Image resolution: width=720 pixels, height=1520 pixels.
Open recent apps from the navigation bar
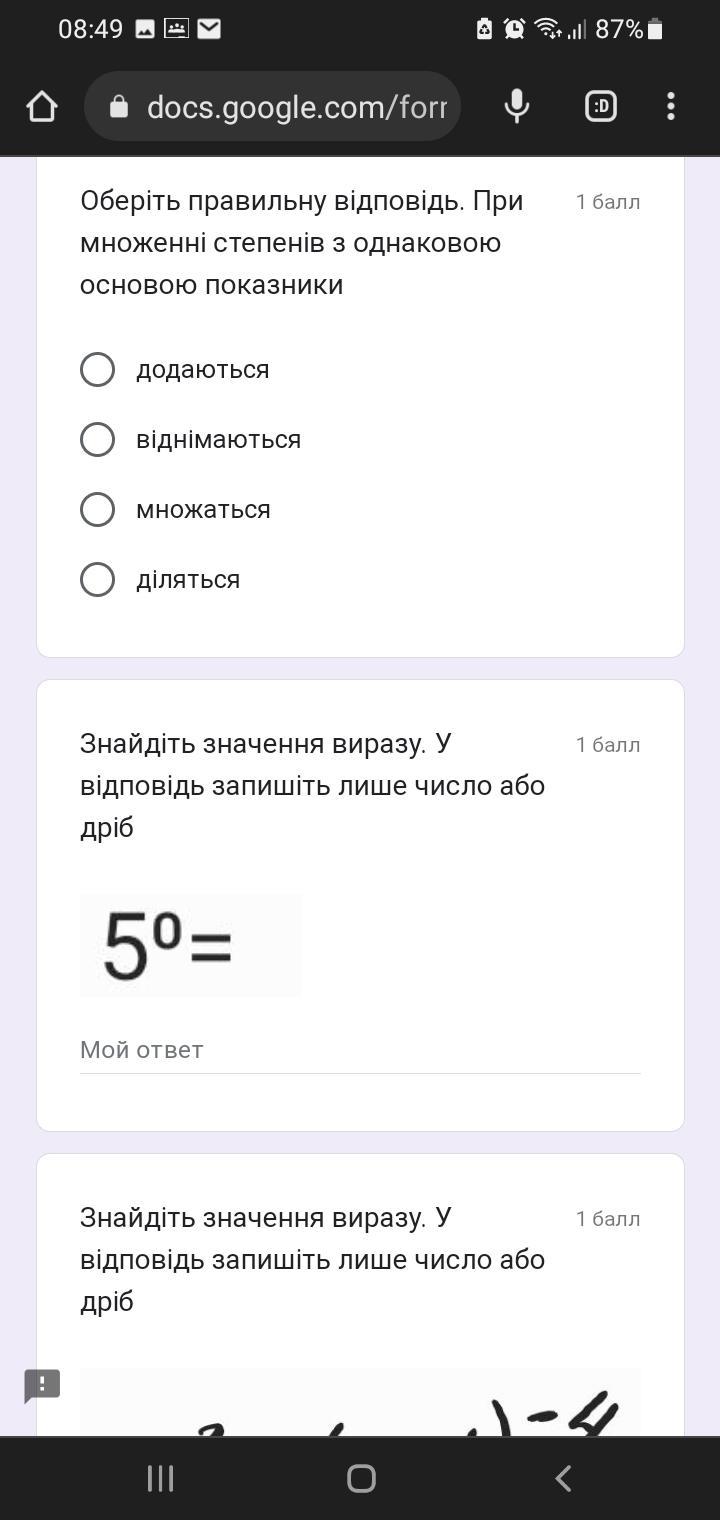point(160,1478)
